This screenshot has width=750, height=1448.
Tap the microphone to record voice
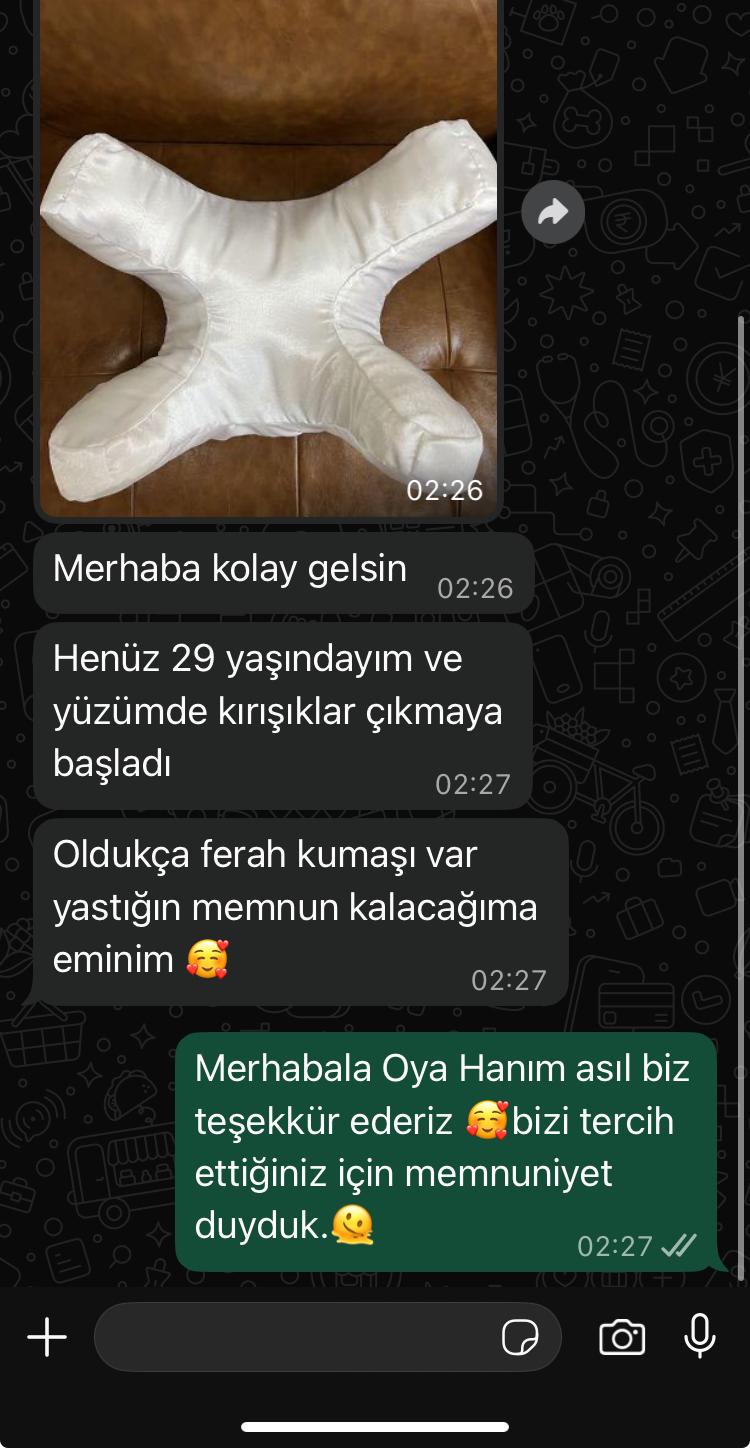pos(700,1335)
